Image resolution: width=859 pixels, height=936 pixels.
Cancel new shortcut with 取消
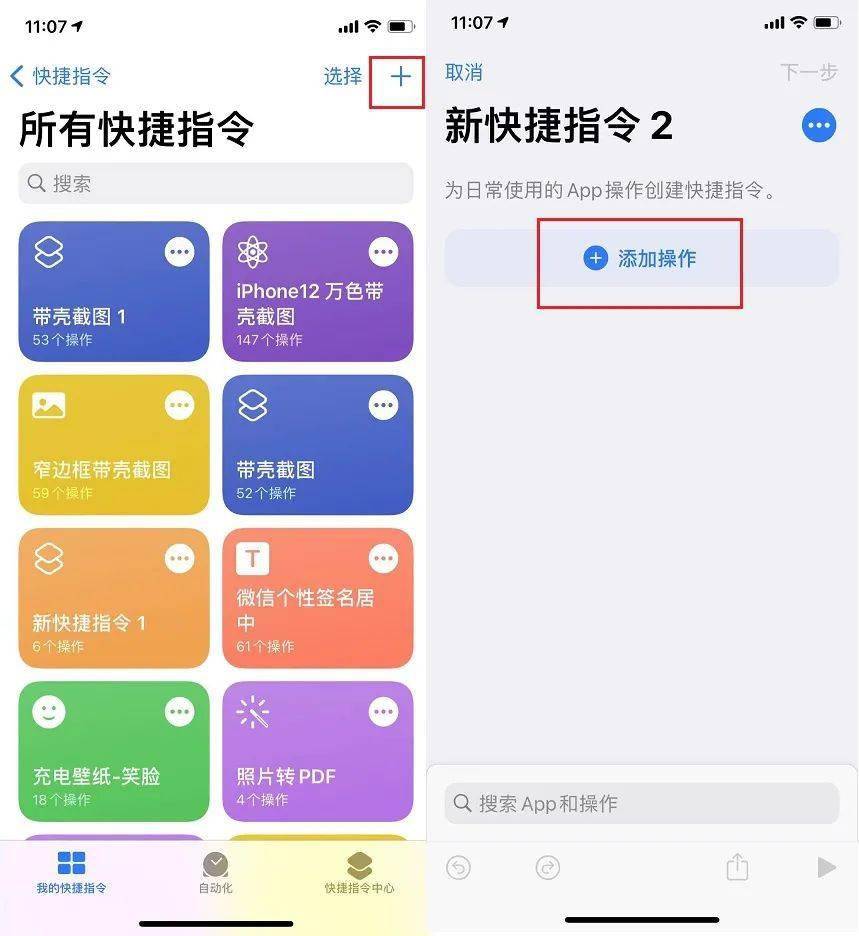pyautogui.click(x=464, y=72)
